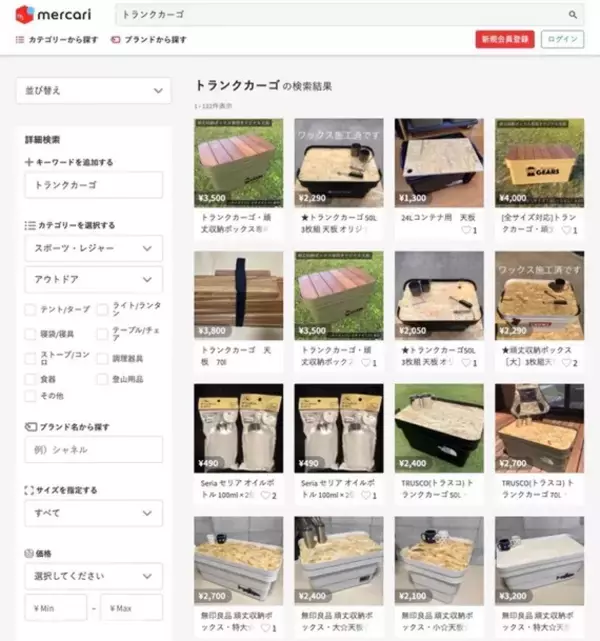Open the アウトドア subcategory dropdown
The width and height of the screenshot is (600, 641).
click(x=93, y=279)
